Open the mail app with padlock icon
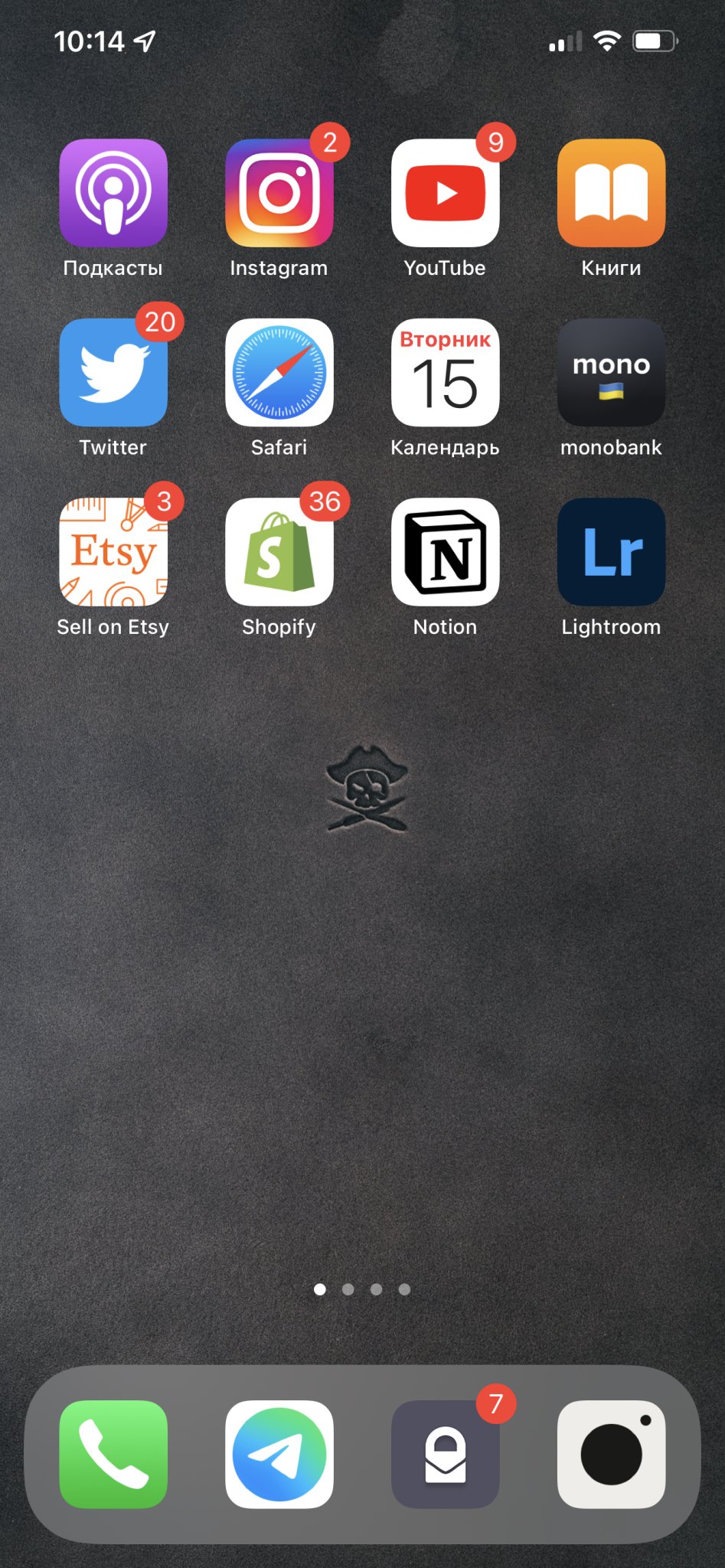725x1568 pixels. point(445,1454)
